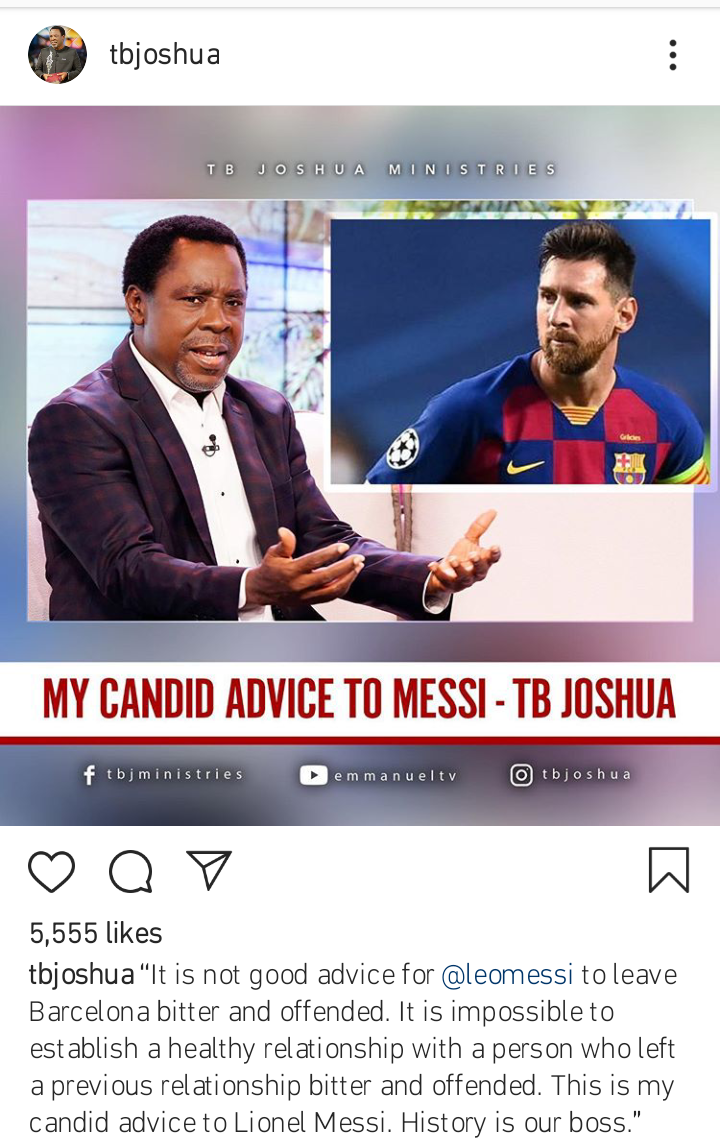Save the post with the bookmark icon
This screenshot has width=720, height=1147.
[x=668, y=870]
